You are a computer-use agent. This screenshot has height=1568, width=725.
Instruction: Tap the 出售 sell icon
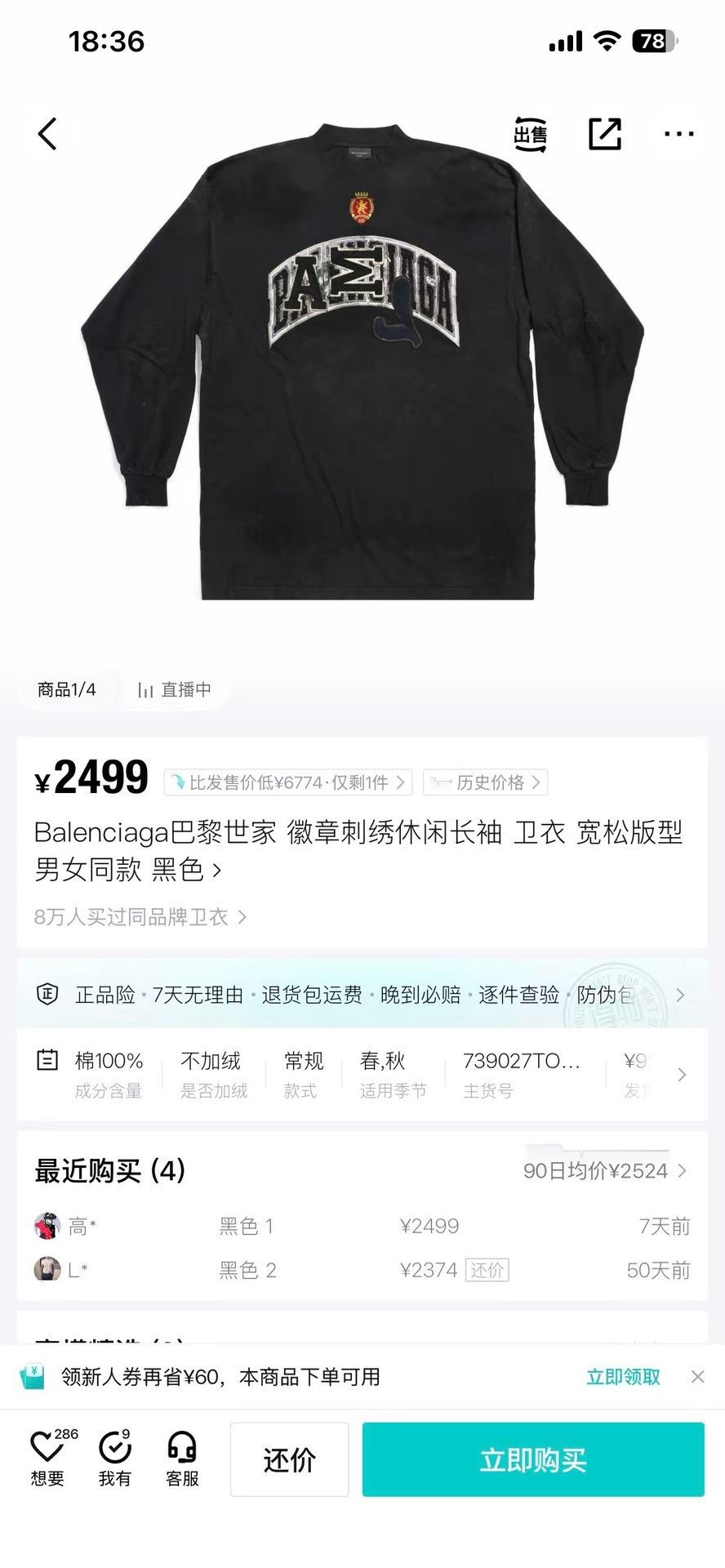[x=531, y=134]
